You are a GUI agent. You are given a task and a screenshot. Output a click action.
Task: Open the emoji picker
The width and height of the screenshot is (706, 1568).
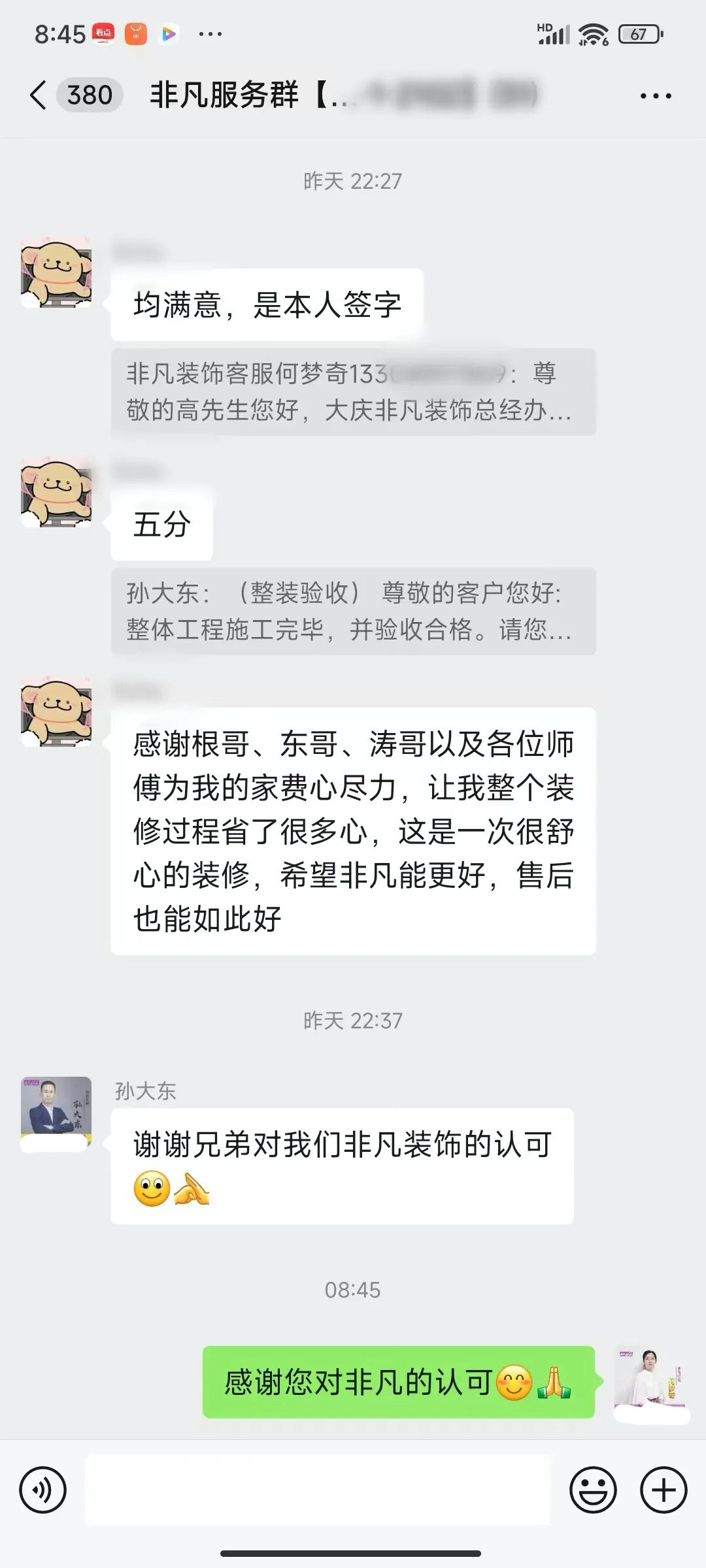(593, 1490)
